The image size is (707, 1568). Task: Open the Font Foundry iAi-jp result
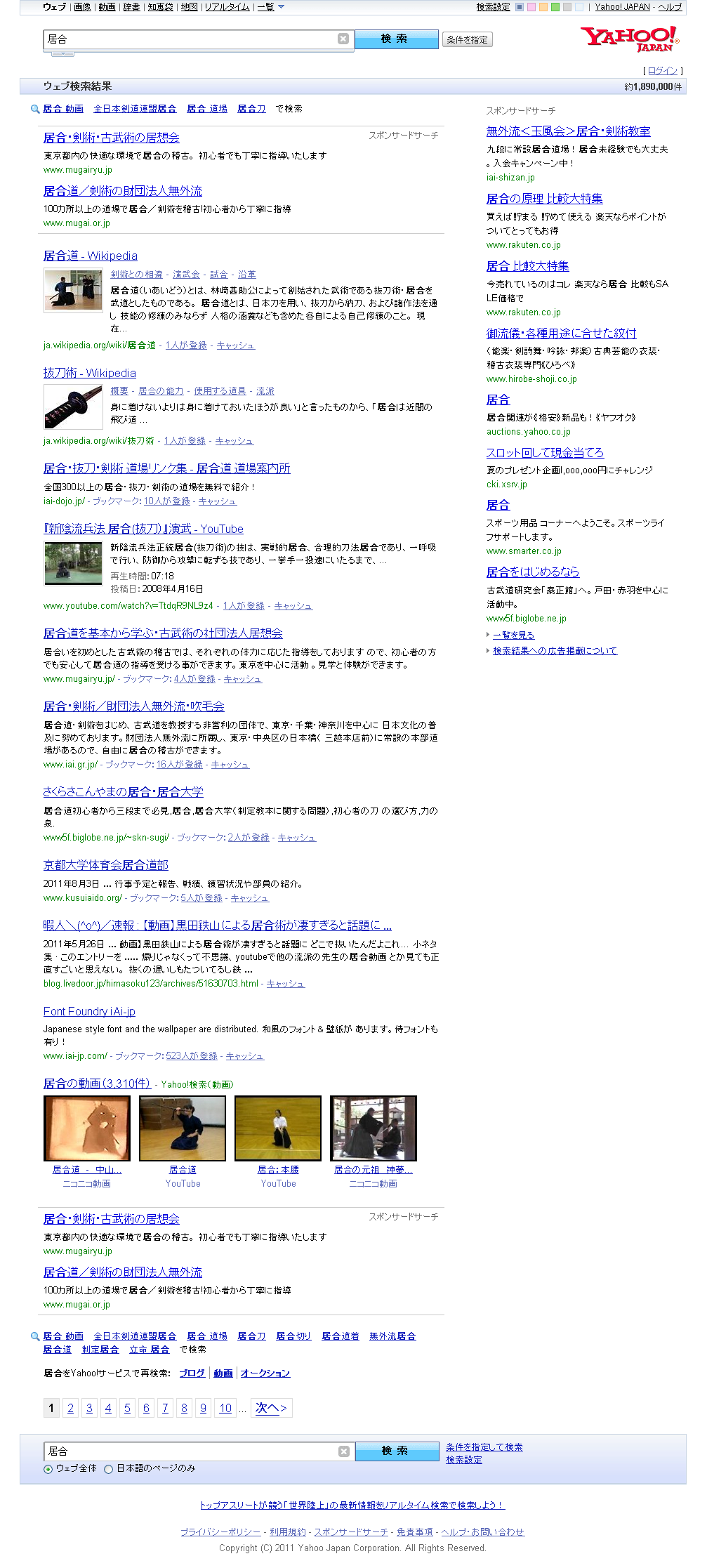tap(89, 1011)
